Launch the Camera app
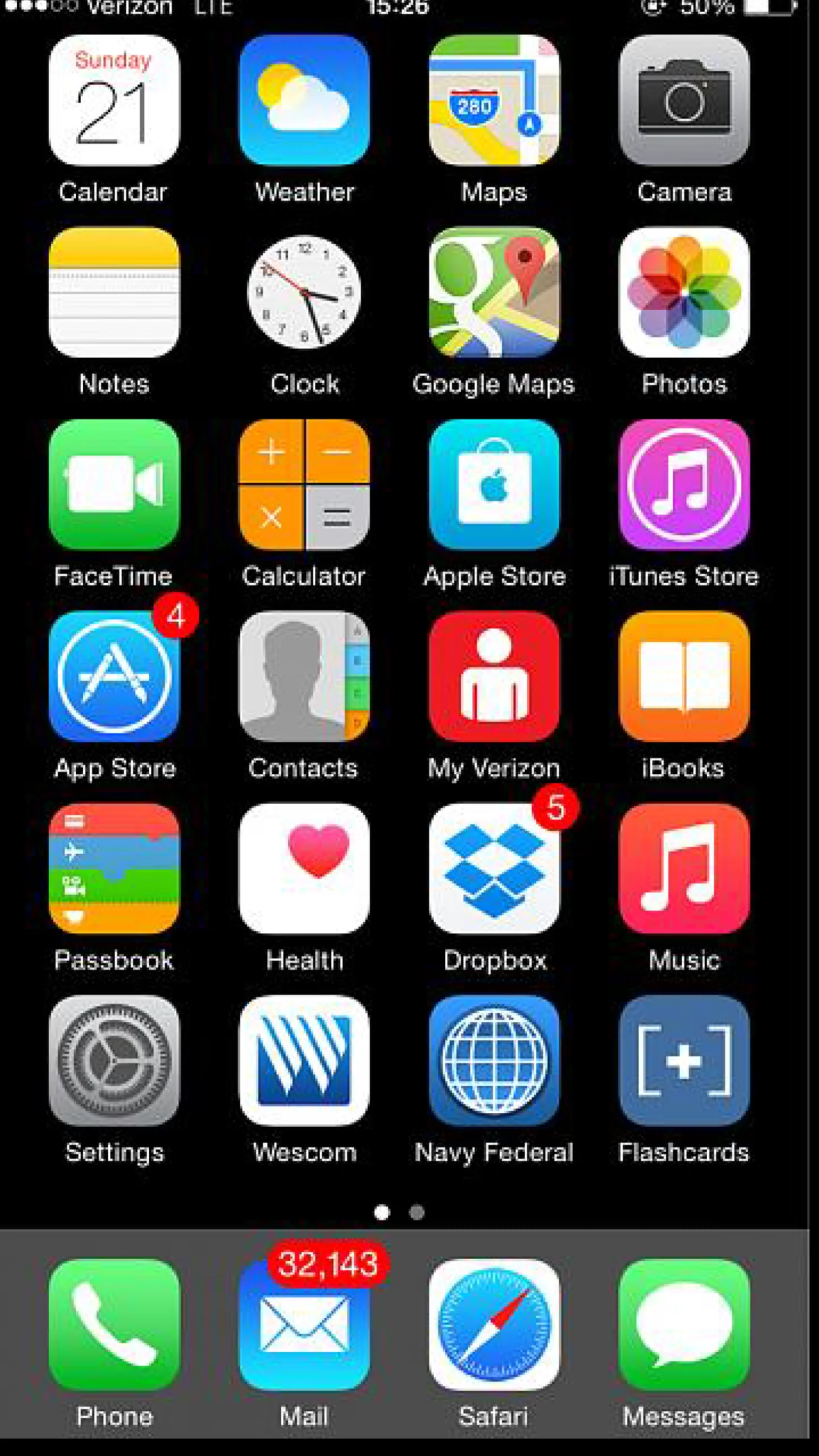This screenshot has height=1456, width=819. pyautogui.click(x=684, y=100)
